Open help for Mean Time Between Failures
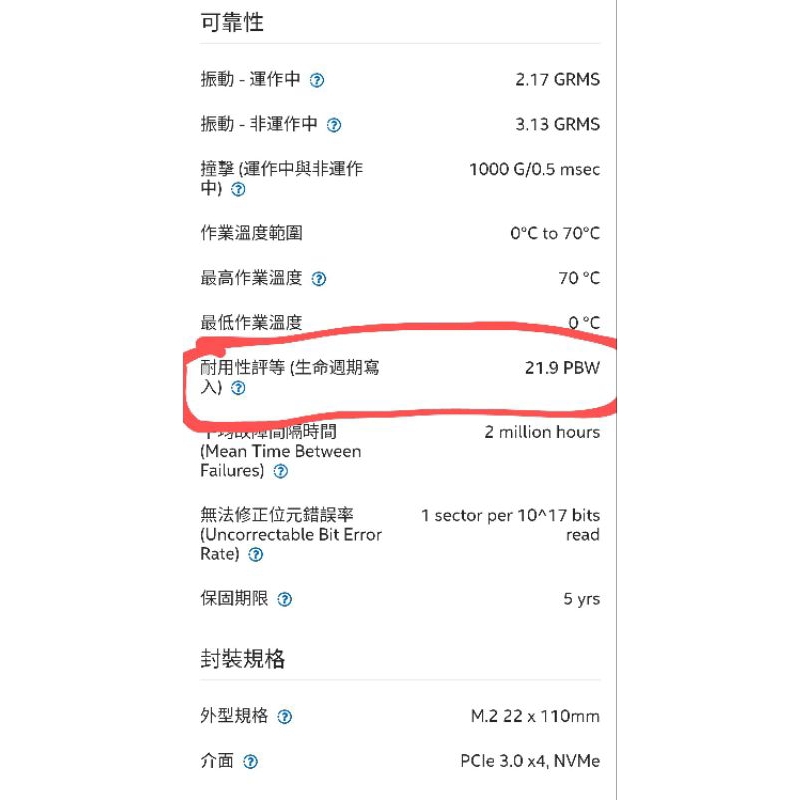This screenshot has width=800, height=800. [281, 471]
